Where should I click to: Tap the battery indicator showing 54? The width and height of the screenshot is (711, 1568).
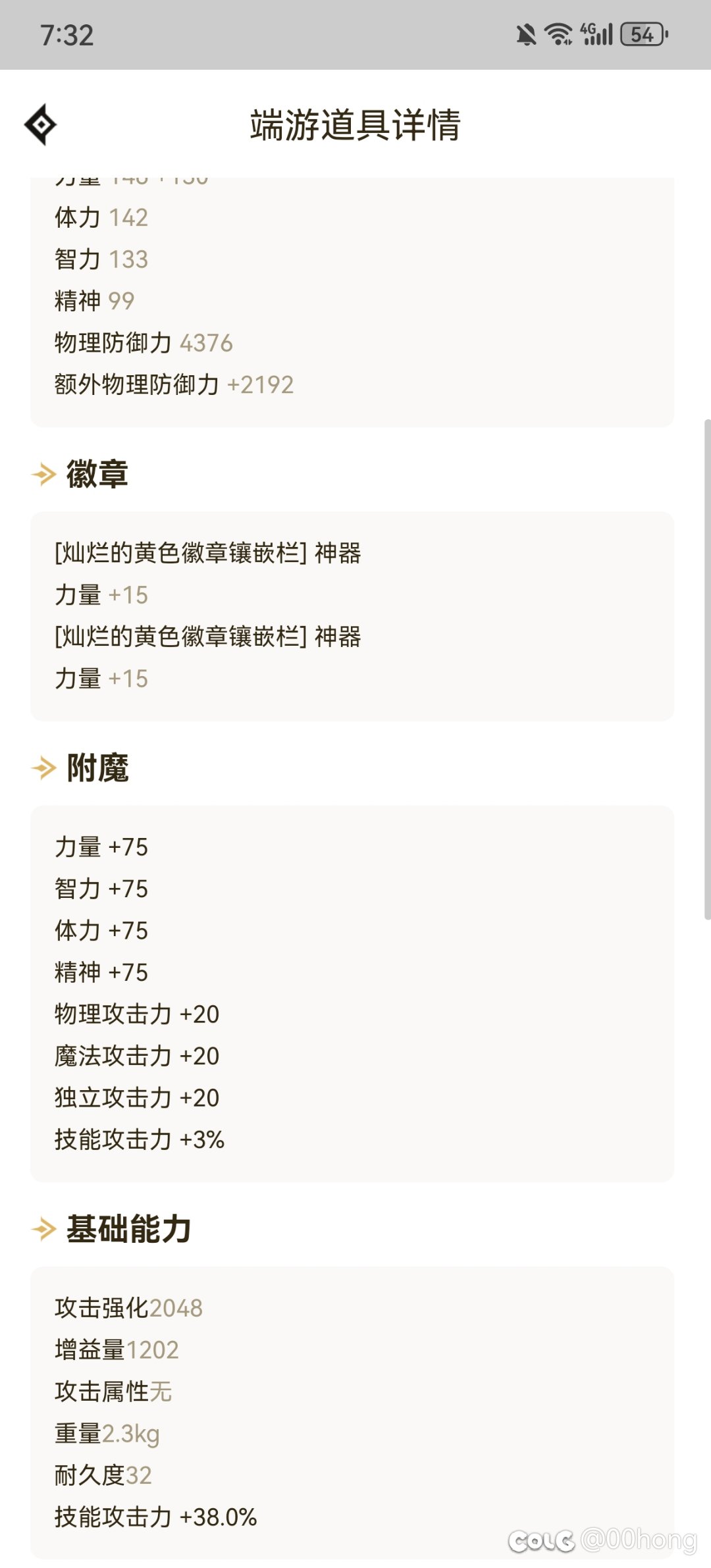pyautogui.click(x=642, y=34)
